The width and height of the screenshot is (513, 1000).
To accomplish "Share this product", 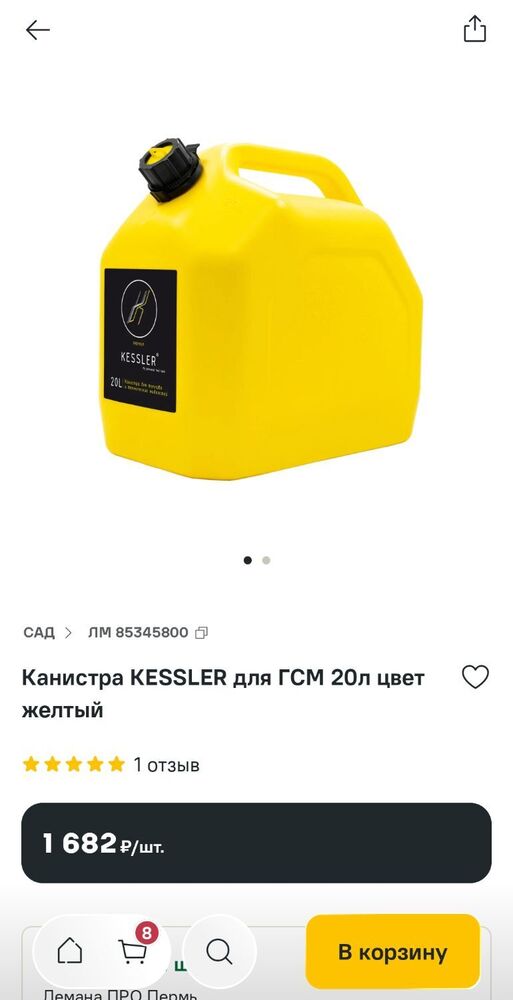I will (x=475, y=29).
